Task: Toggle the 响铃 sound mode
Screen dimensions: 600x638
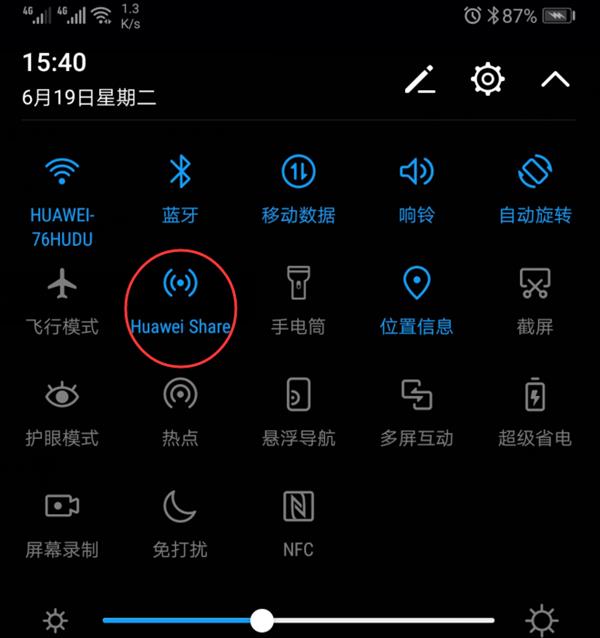Action: click(x=416, y=173)
